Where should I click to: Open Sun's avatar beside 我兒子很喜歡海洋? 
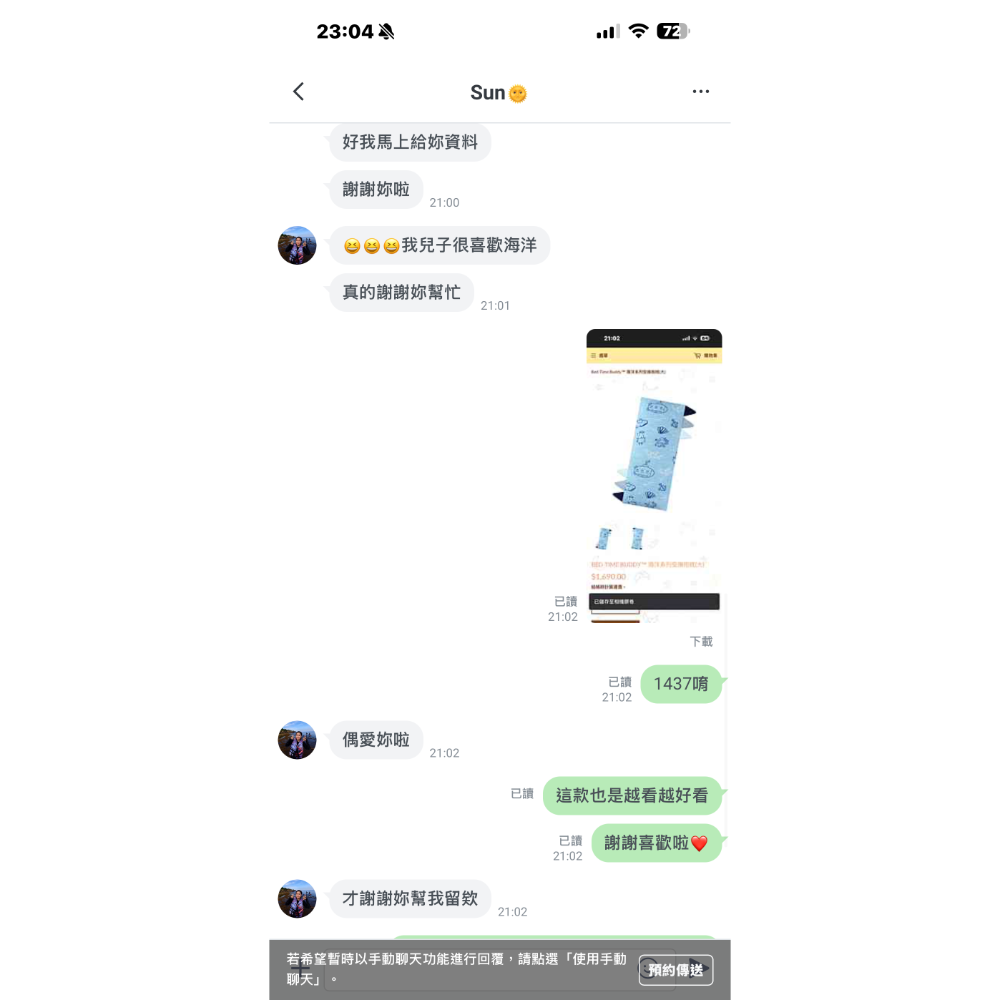[x=297, y=245]
